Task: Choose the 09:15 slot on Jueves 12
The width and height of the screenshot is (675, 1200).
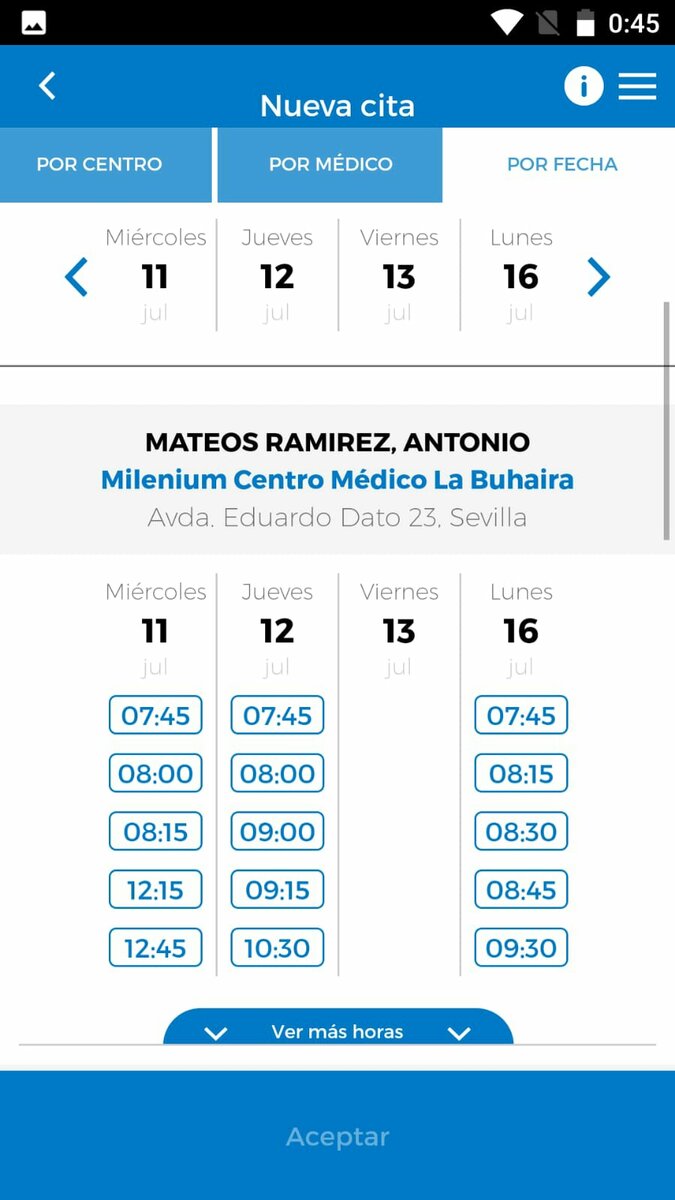Action: 277,890
